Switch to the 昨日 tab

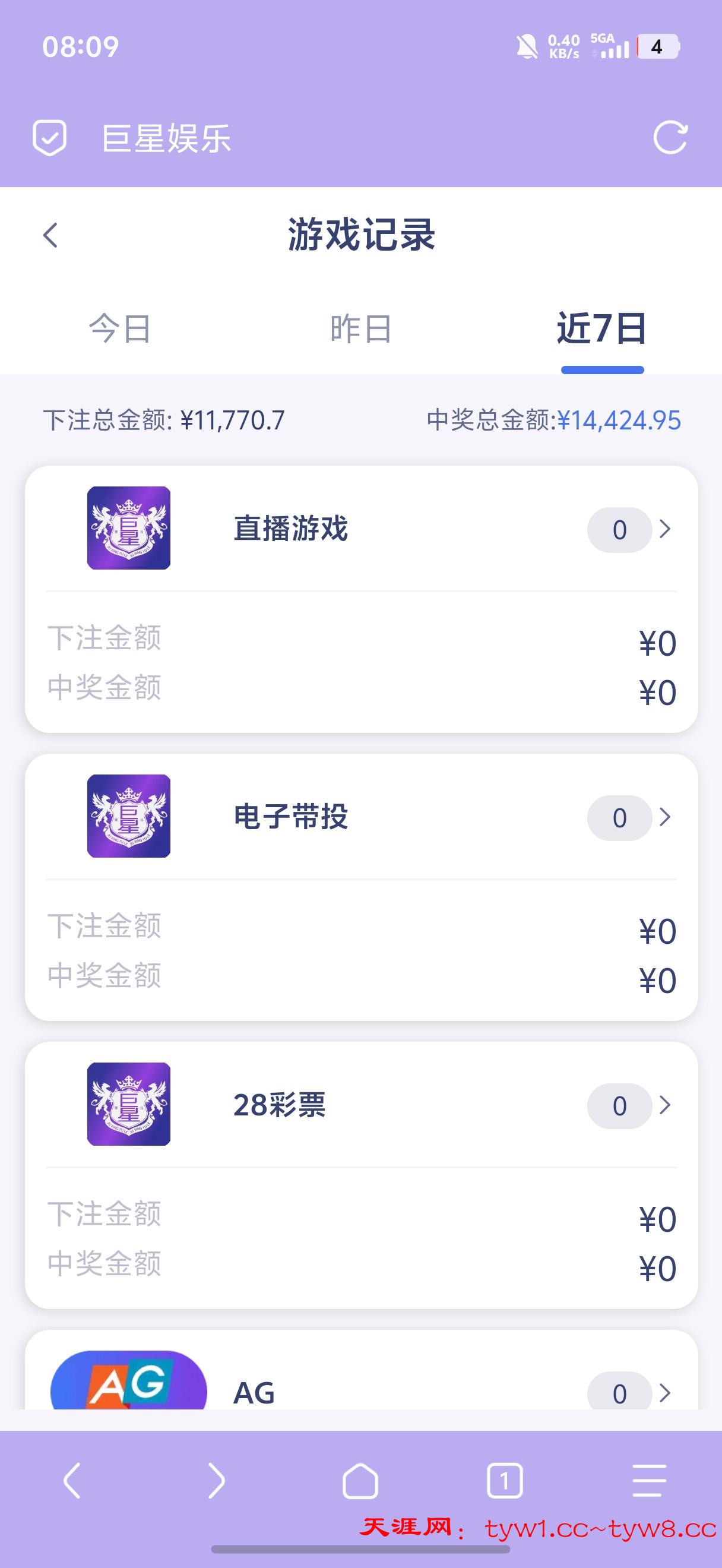tap(360, 328)
